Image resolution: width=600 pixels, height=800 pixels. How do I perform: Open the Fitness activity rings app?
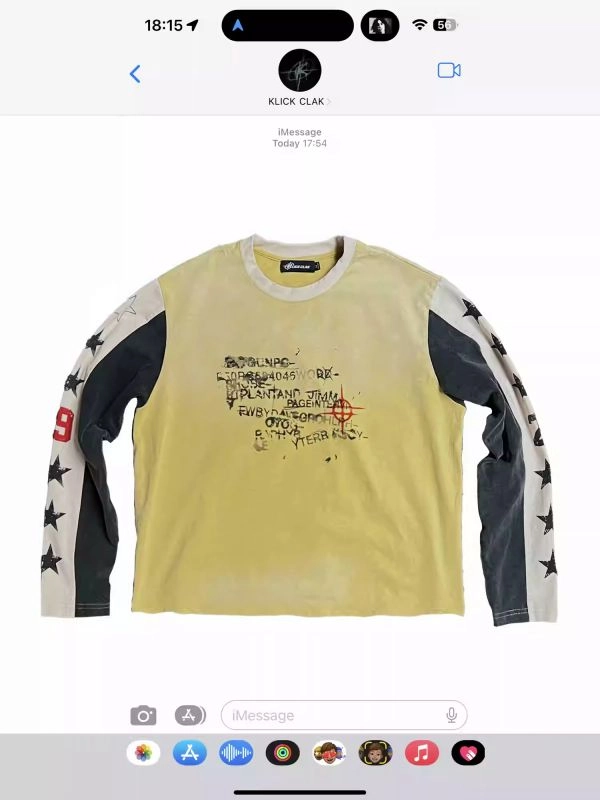[x=283, y=753]
